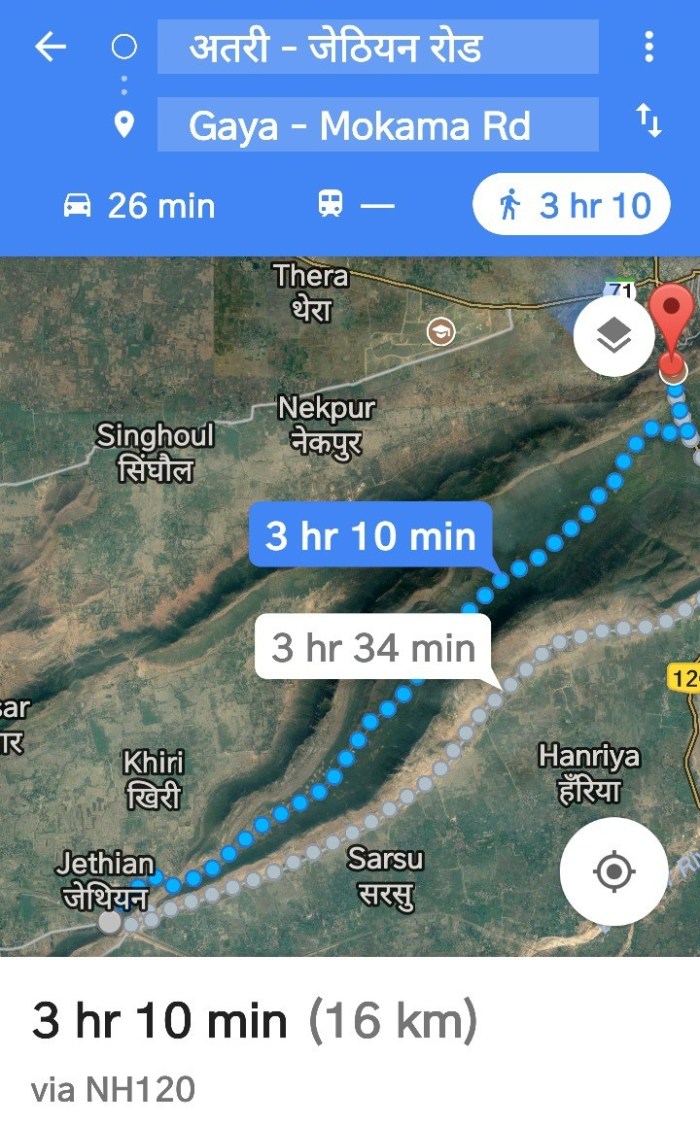Center the map on my location
The image size is (700, 1125).
coord(614,872)
